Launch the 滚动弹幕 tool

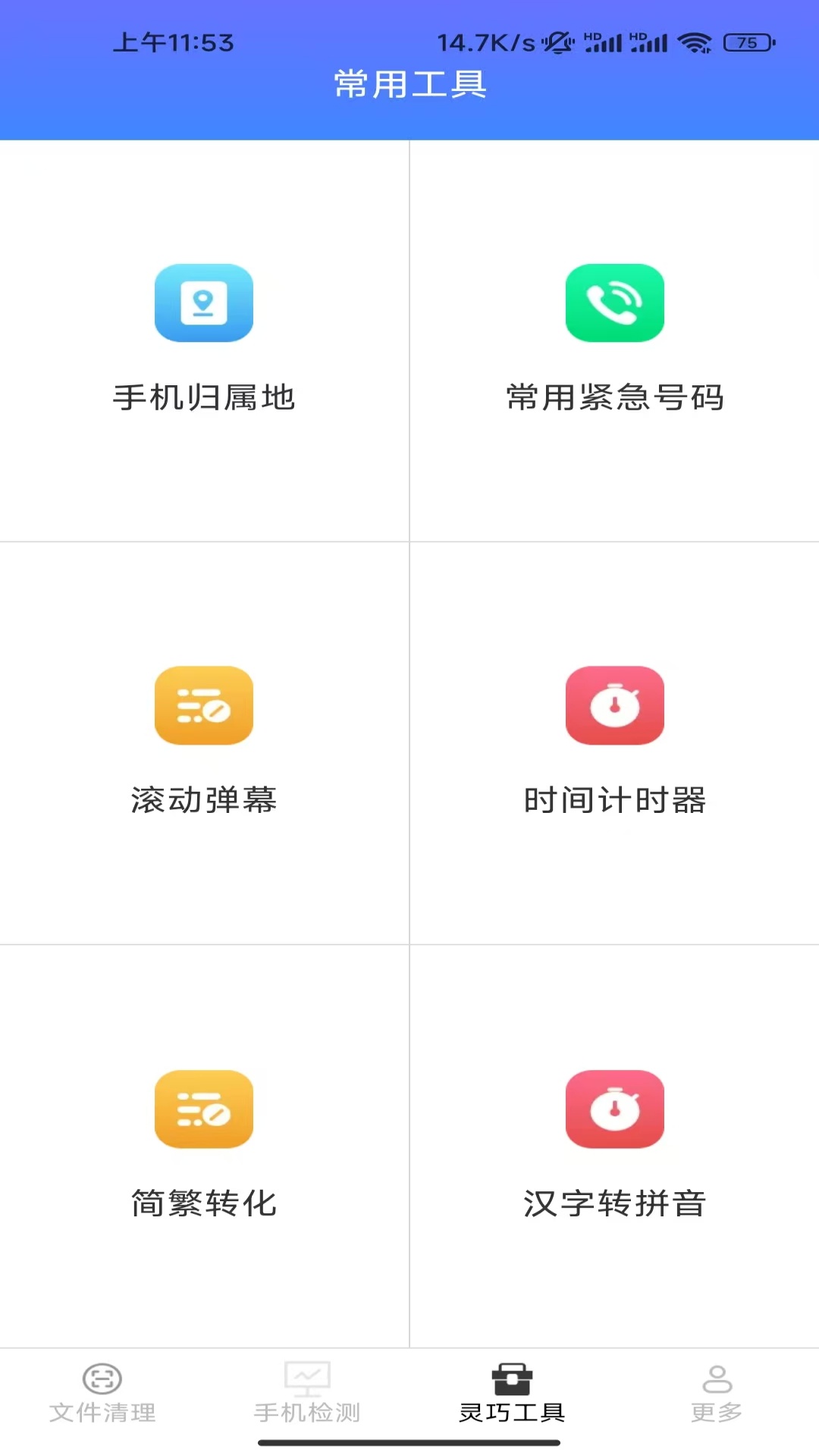point(204,742)
